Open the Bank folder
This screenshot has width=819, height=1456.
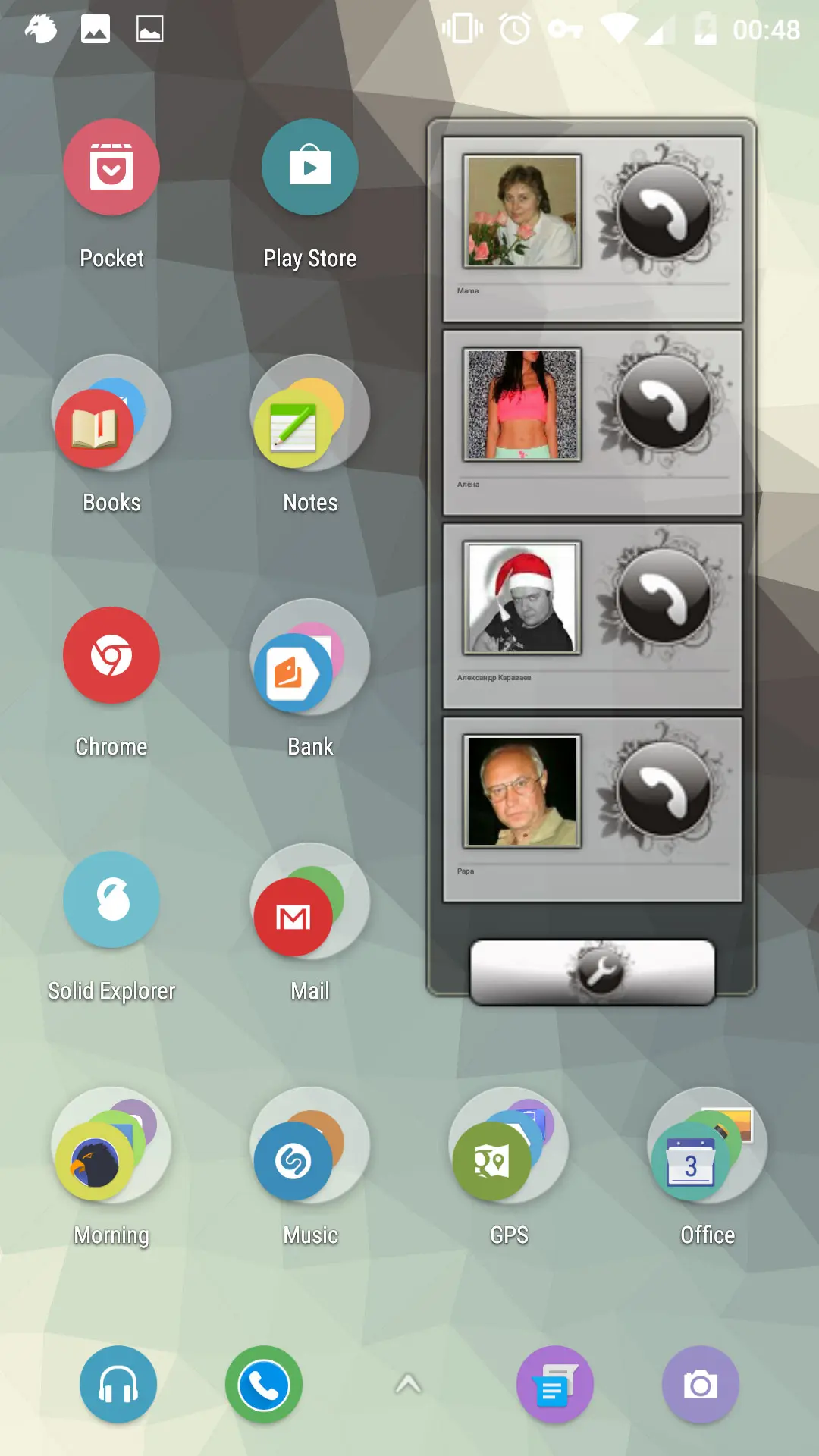pyautogui.click(x=309, y=657)
